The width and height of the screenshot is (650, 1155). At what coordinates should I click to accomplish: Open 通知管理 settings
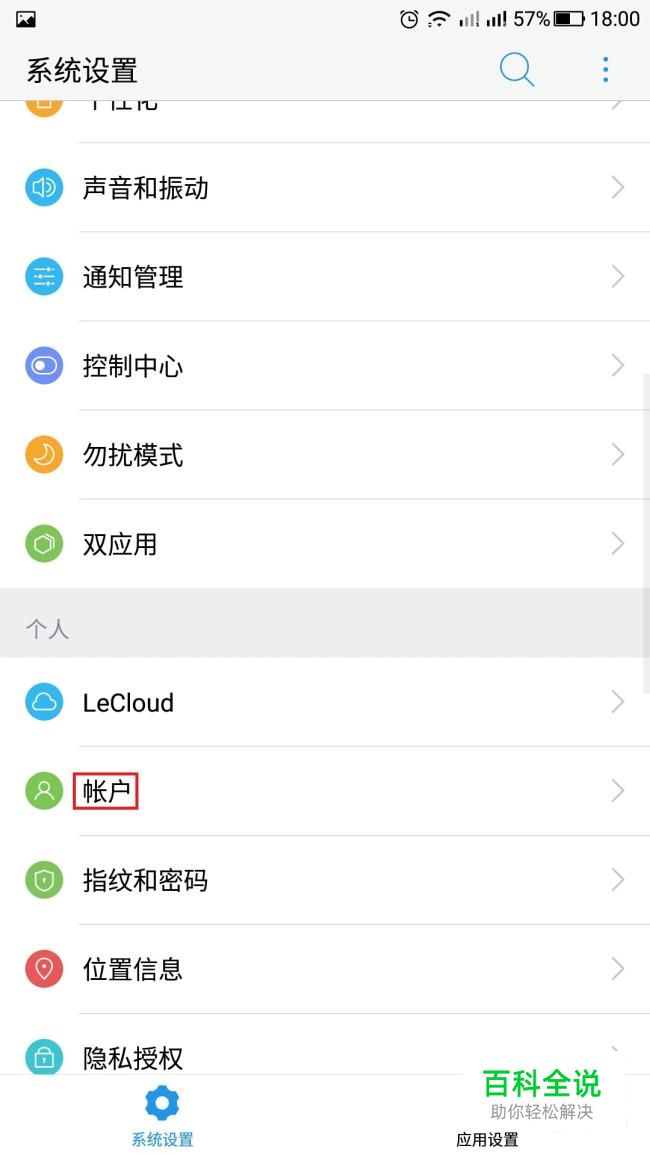(325, 277)
